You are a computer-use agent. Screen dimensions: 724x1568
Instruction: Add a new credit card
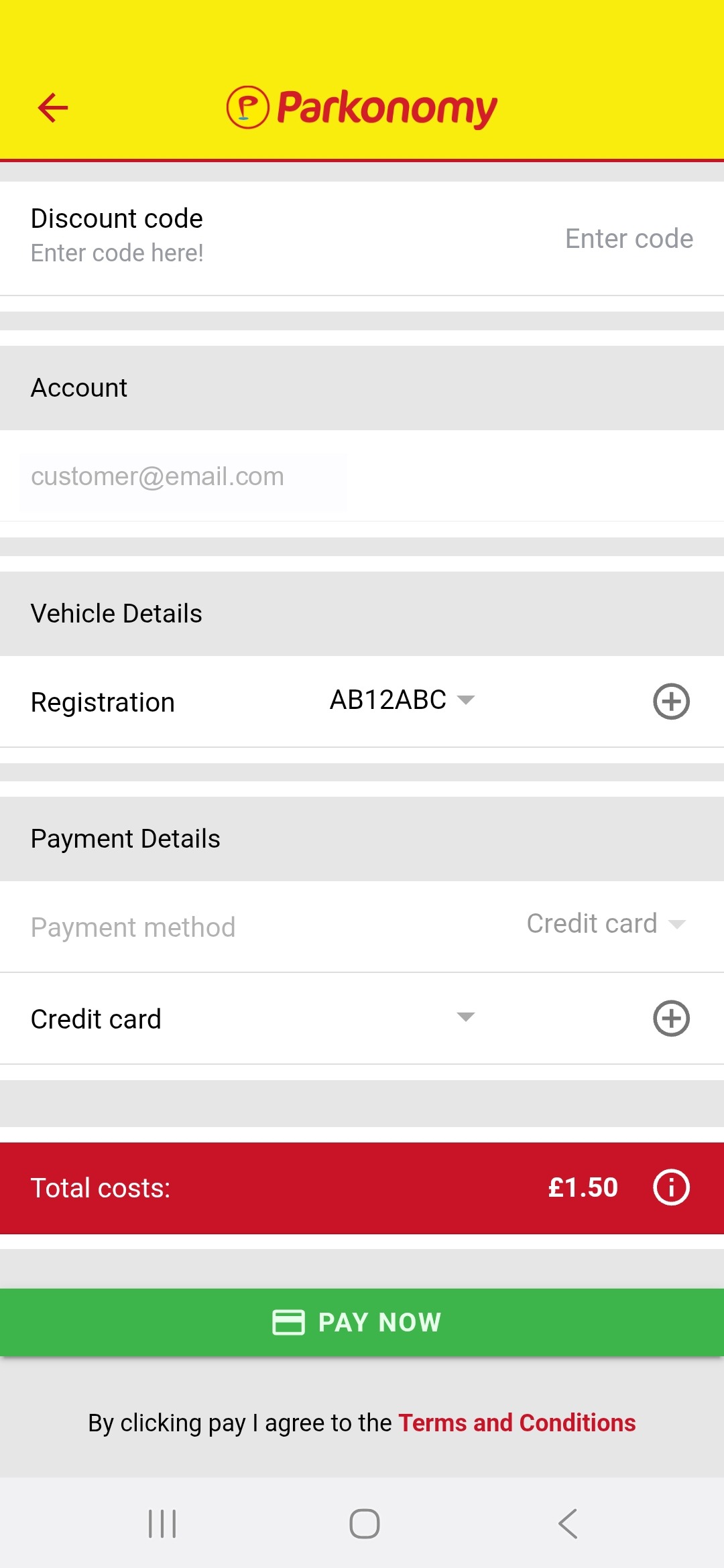point(671,1019)
